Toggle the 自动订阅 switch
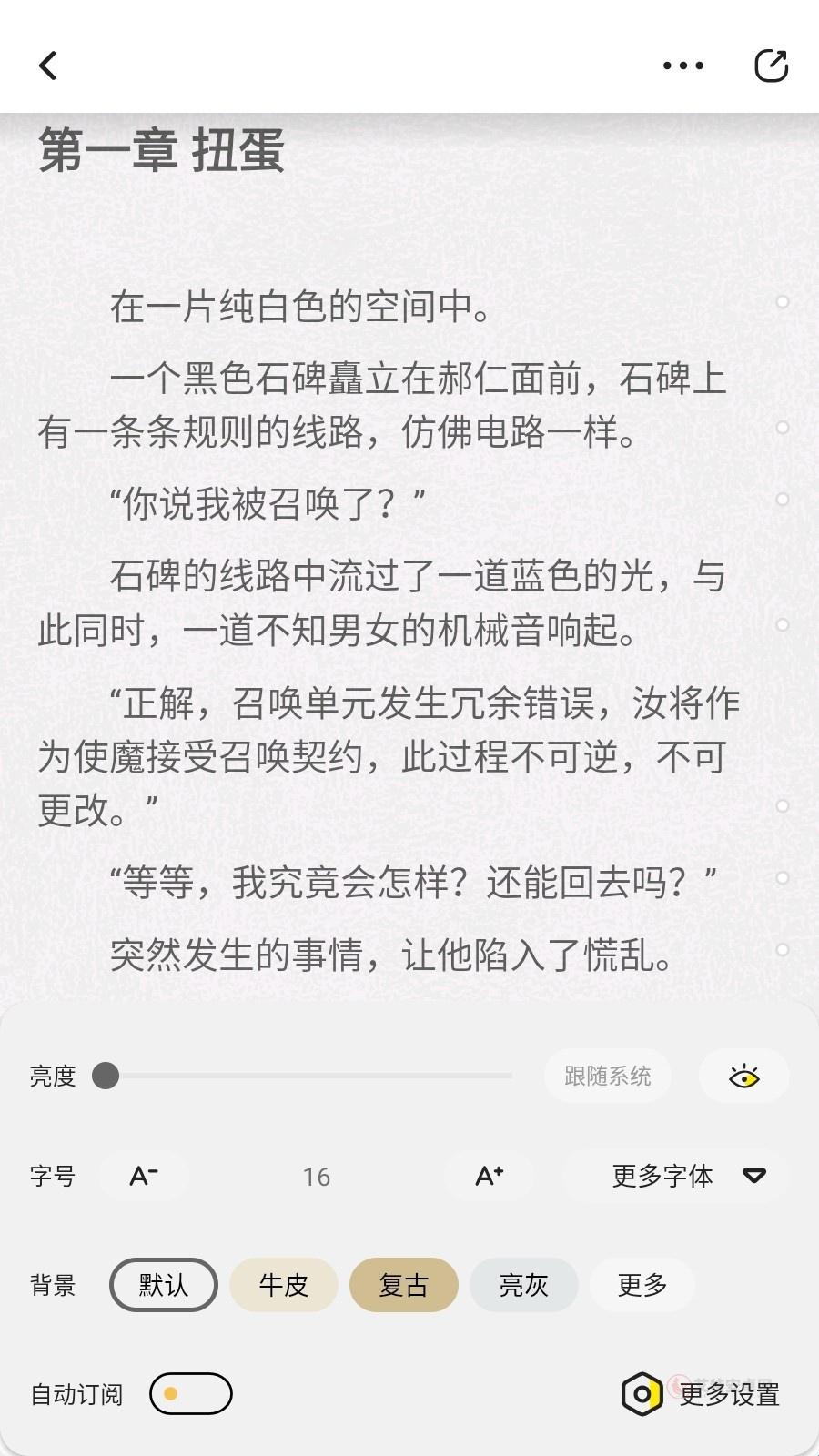The height and width of the screenshot is (1456, 819). (191, 1393)
